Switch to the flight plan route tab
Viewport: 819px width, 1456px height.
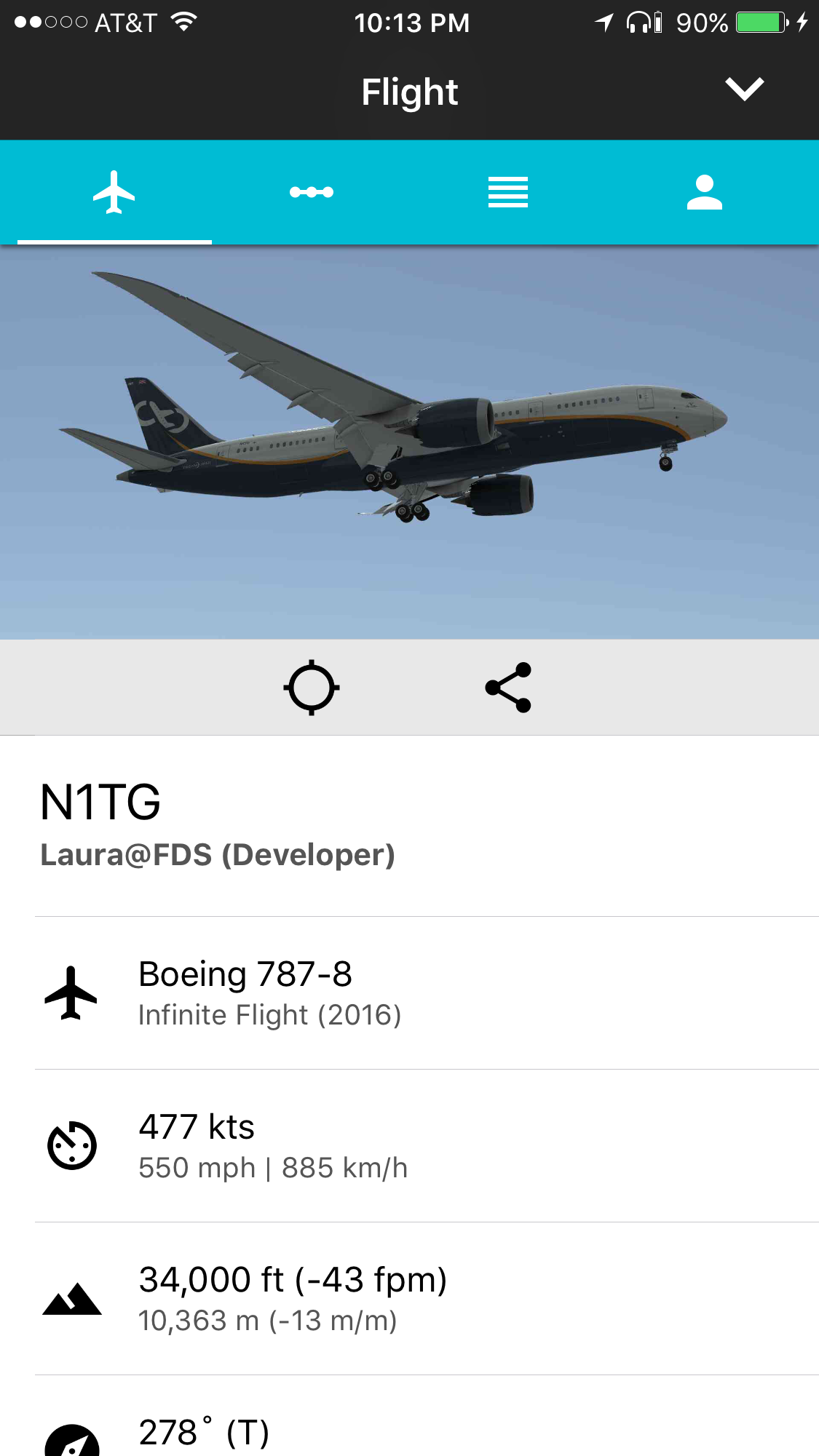(312, 192)
